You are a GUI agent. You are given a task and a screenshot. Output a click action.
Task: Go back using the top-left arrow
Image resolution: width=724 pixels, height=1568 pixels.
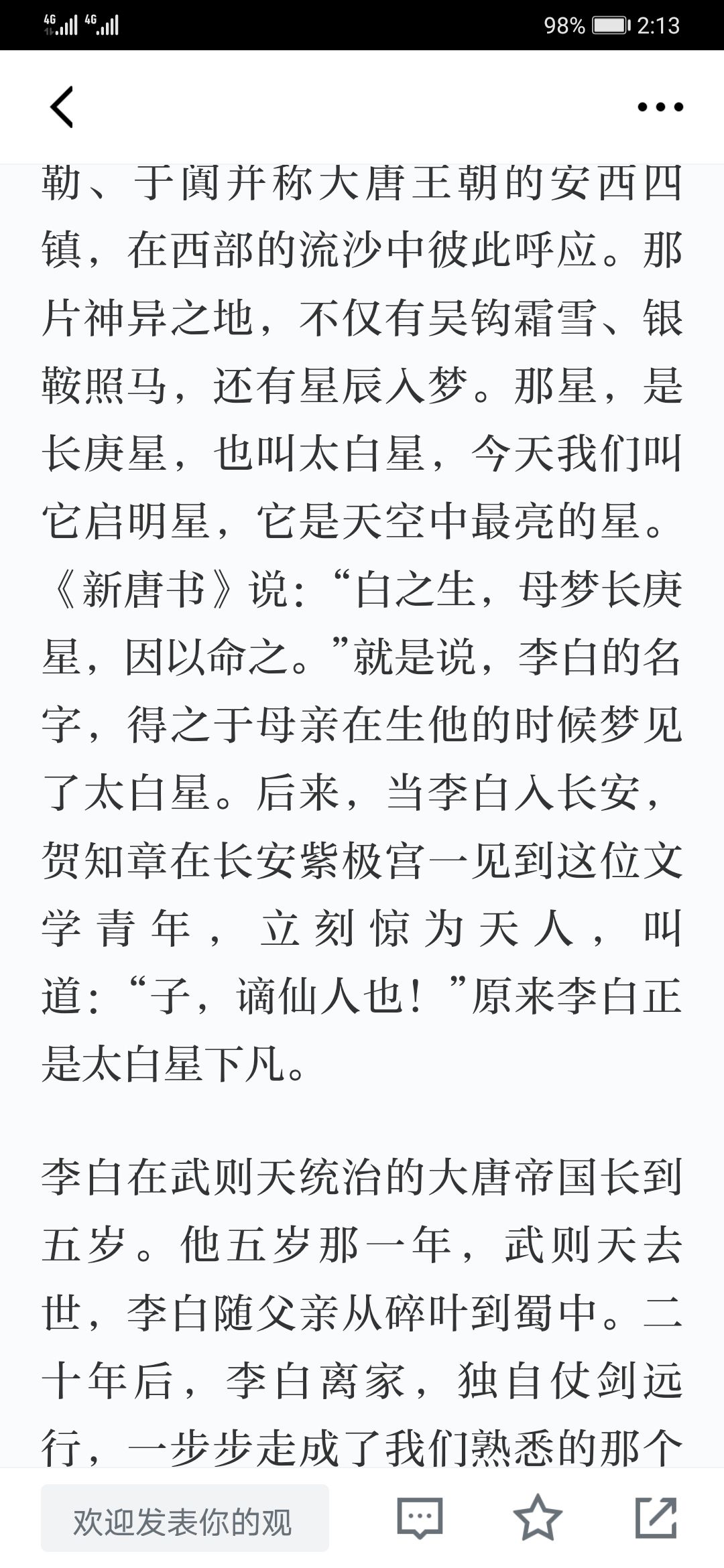coord(62,107)
